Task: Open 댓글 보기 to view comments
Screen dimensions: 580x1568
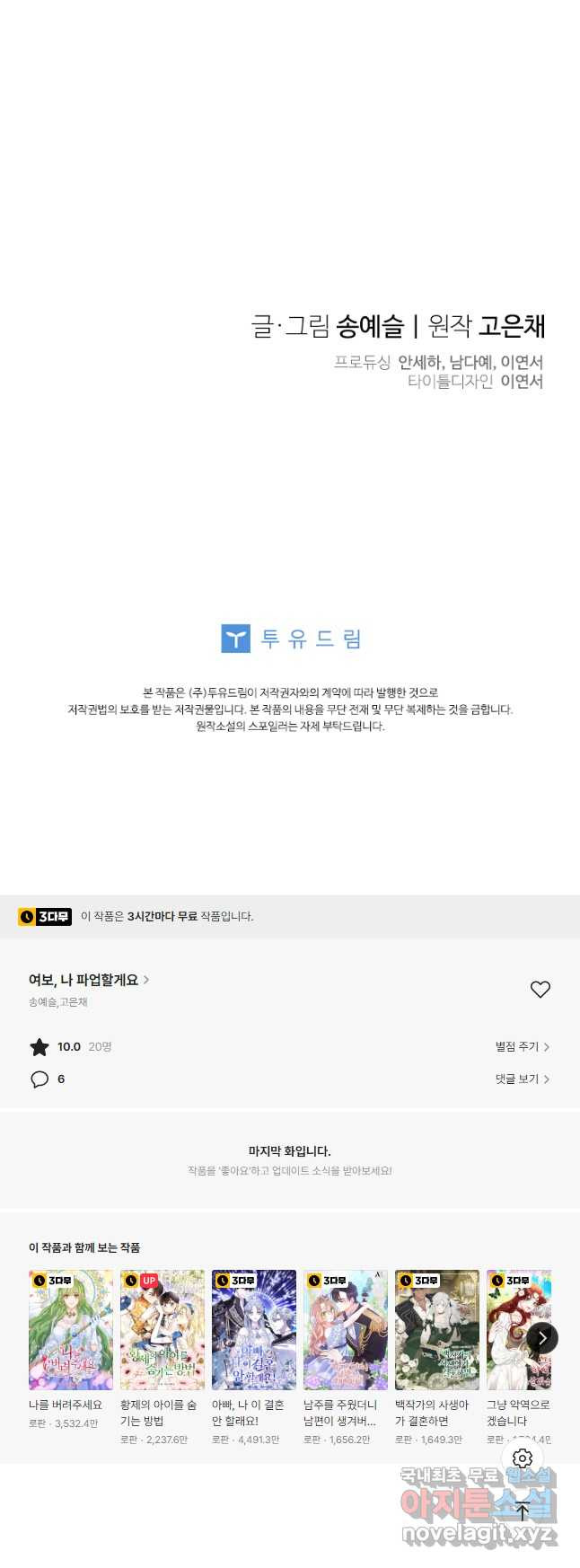Action: point(522,1079)
